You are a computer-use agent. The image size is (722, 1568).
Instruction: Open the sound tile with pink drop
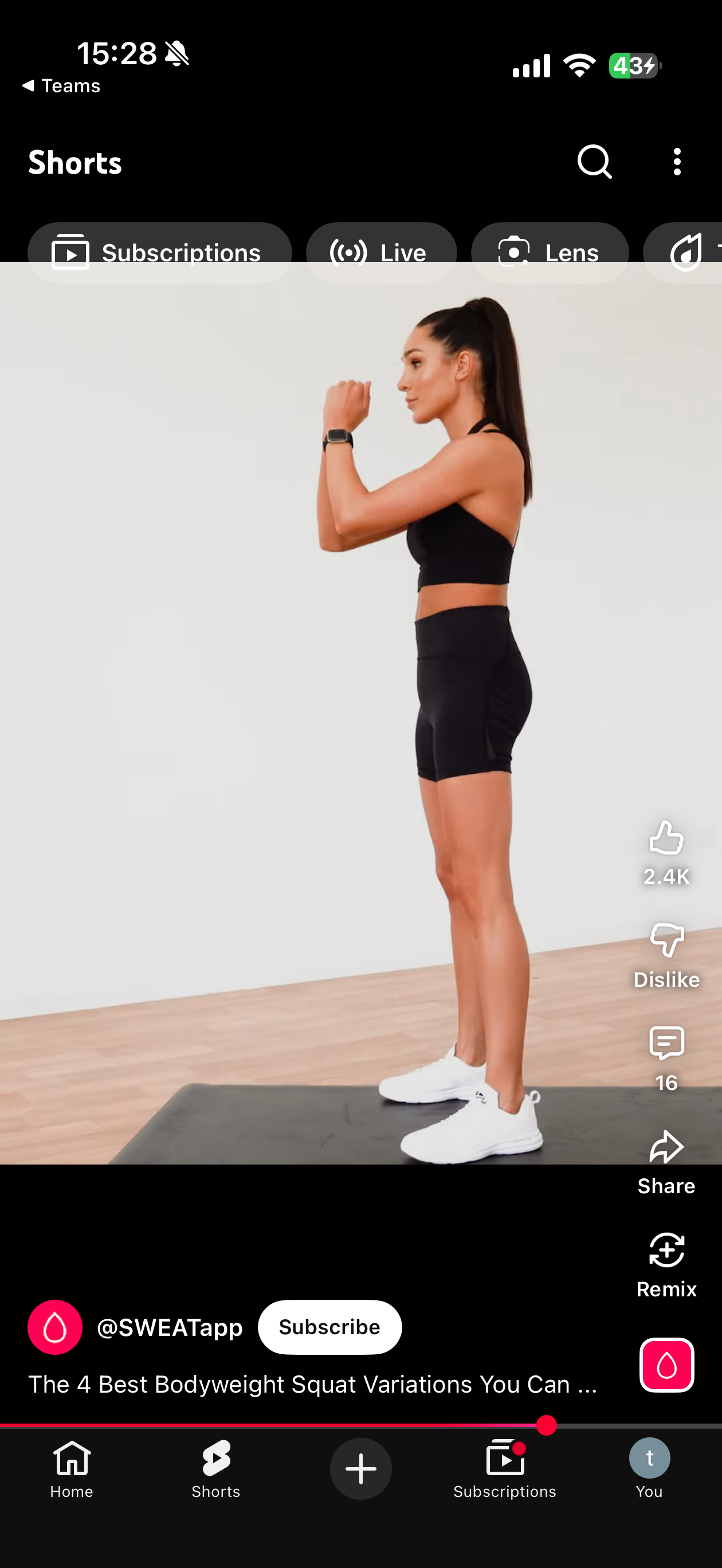tap(666, 1365)
